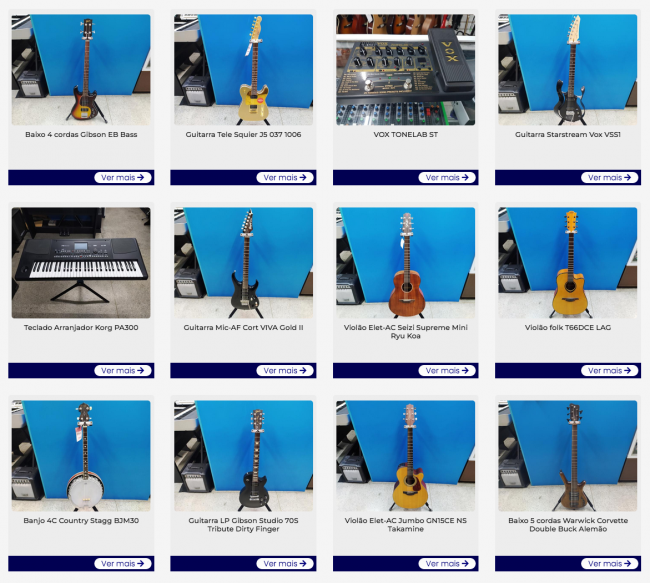Tap the Takamine Jumbo GN15CE product image
This screenshot has width=650, height=583.
tap(406, 455)
